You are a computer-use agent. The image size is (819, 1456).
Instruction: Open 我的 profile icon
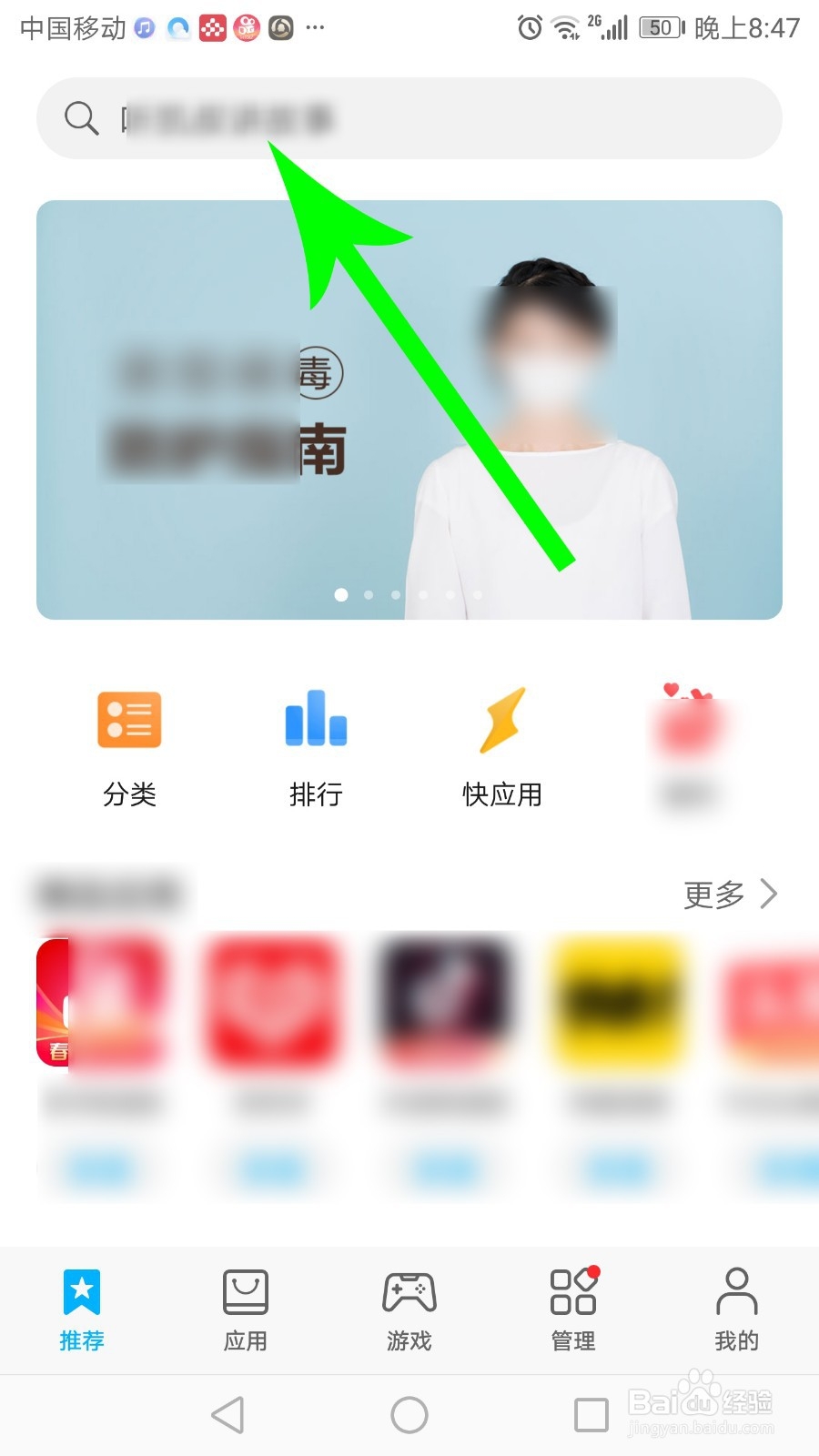(x=735, y=1292)
